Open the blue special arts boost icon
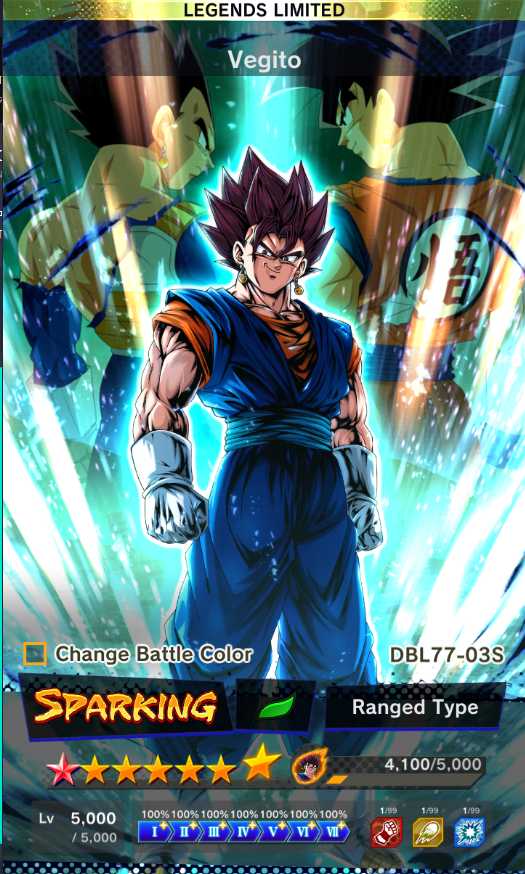The width and height of the screenshot is (525, 874). 470,832
